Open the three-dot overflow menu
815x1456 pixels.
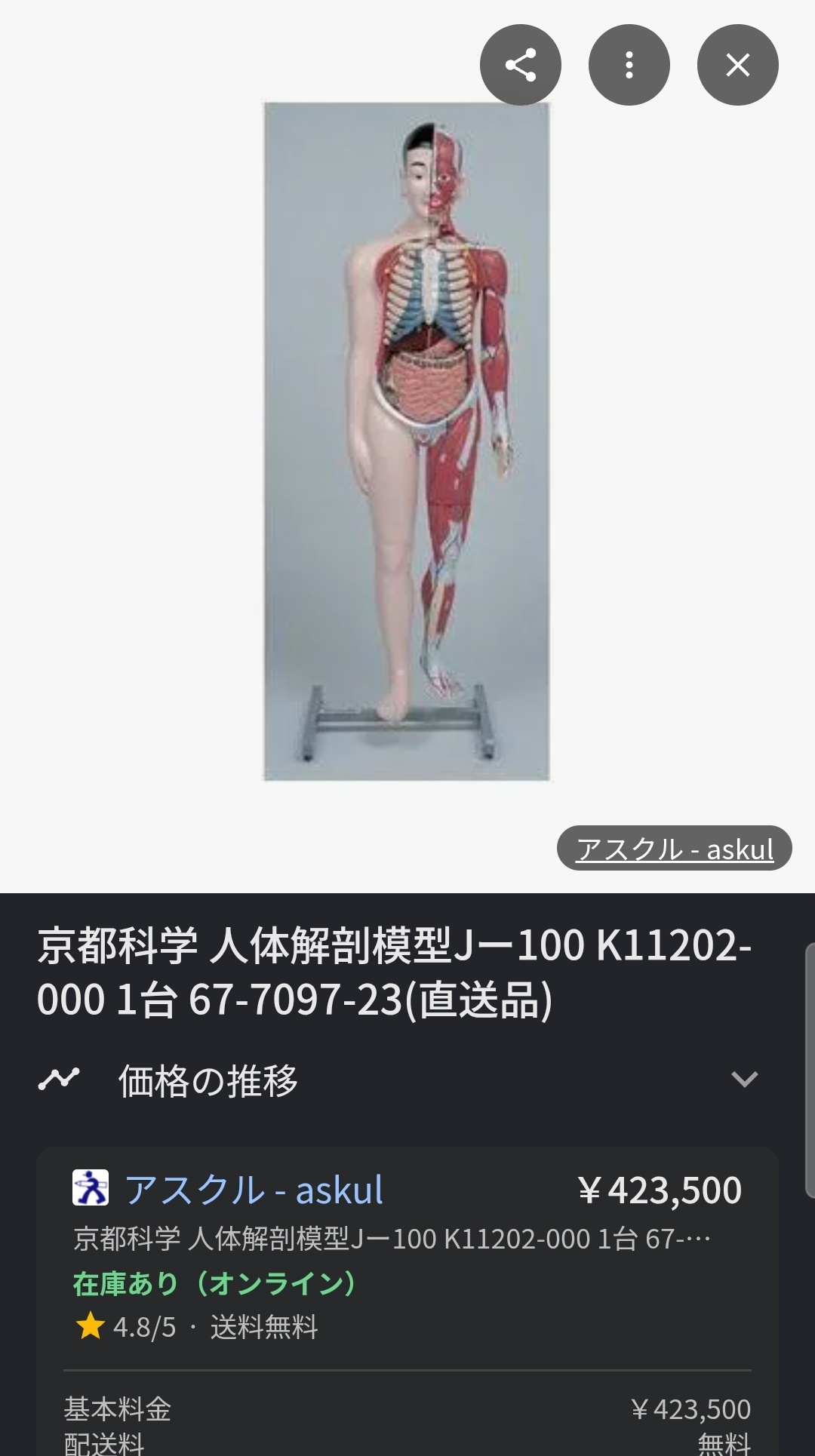629,65
